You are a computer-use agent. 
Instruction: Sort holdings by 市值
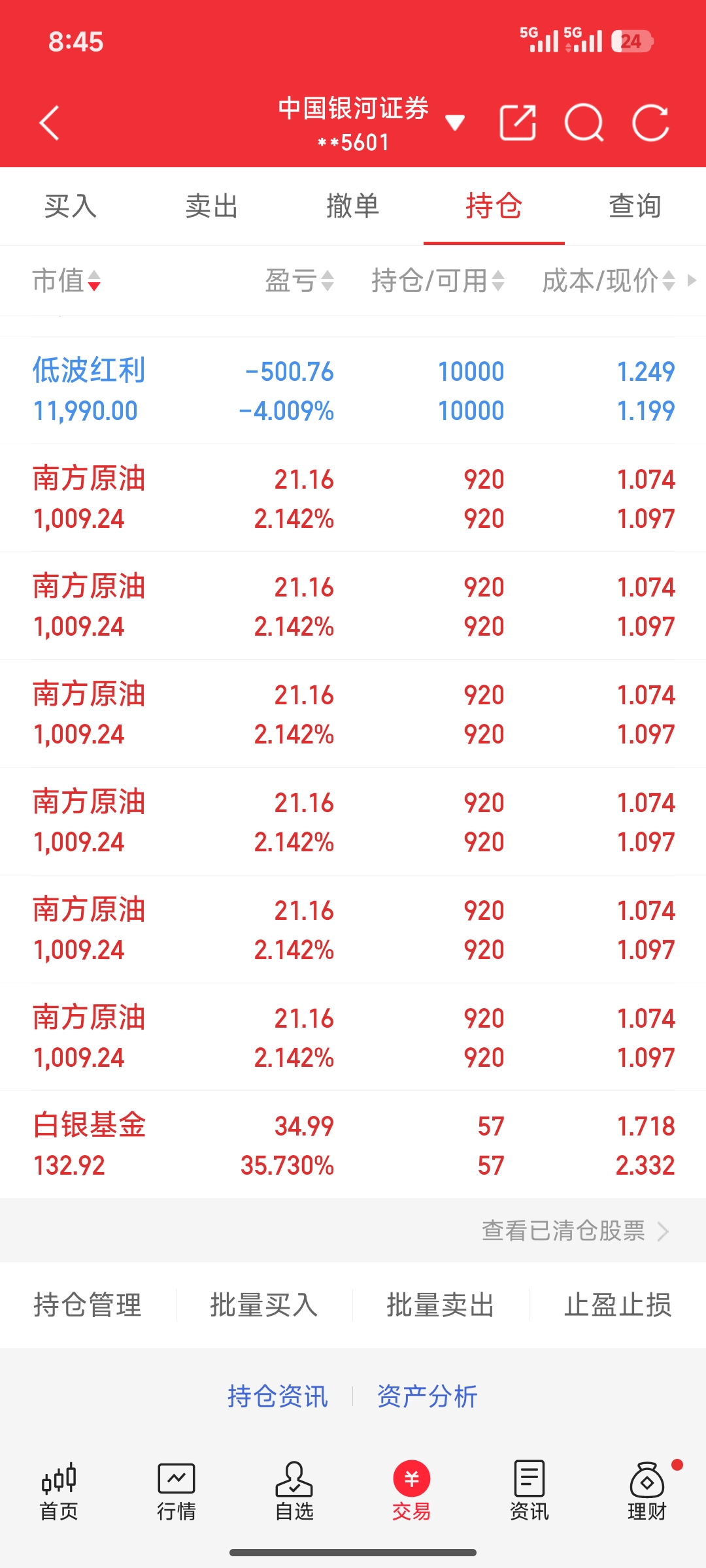[x=67, y=281]
